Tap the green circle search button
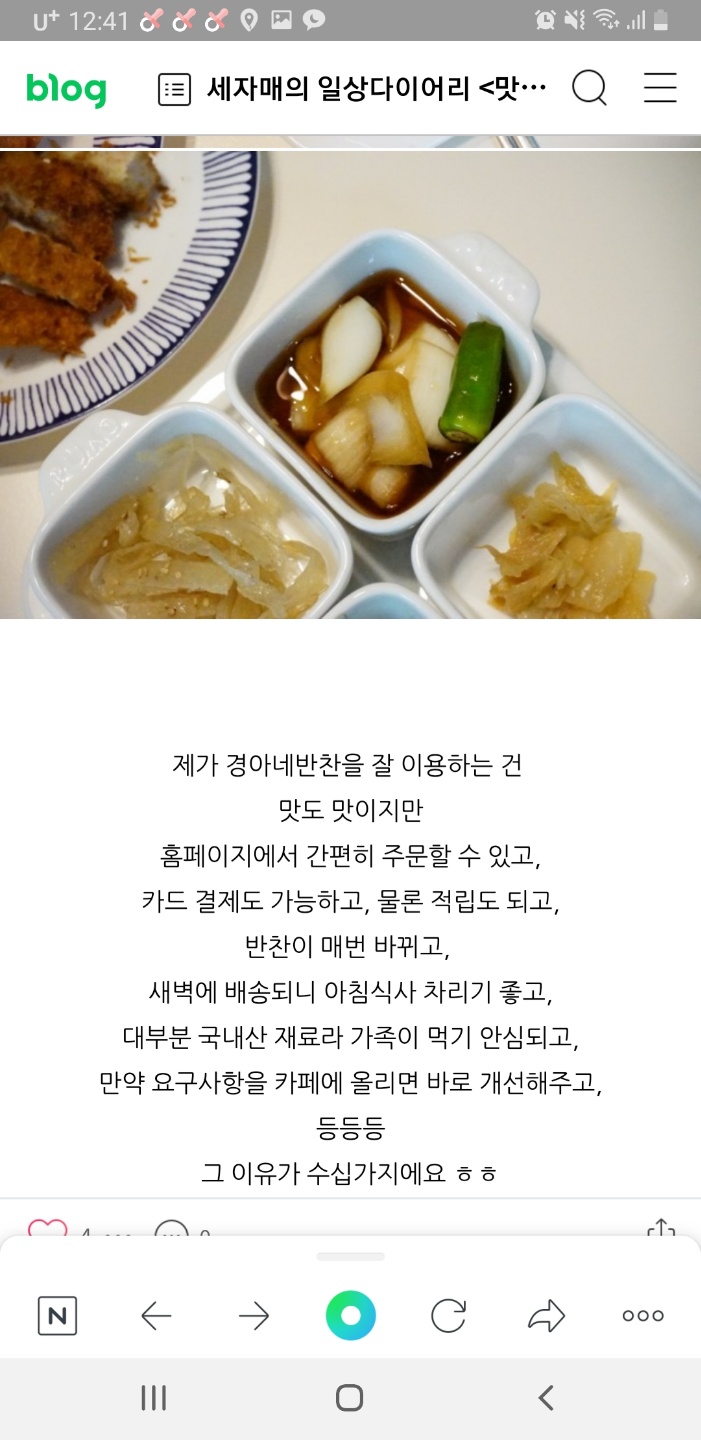This screenshot has width=701, height=1440. pyautogui.click(x=350, y=1316)
